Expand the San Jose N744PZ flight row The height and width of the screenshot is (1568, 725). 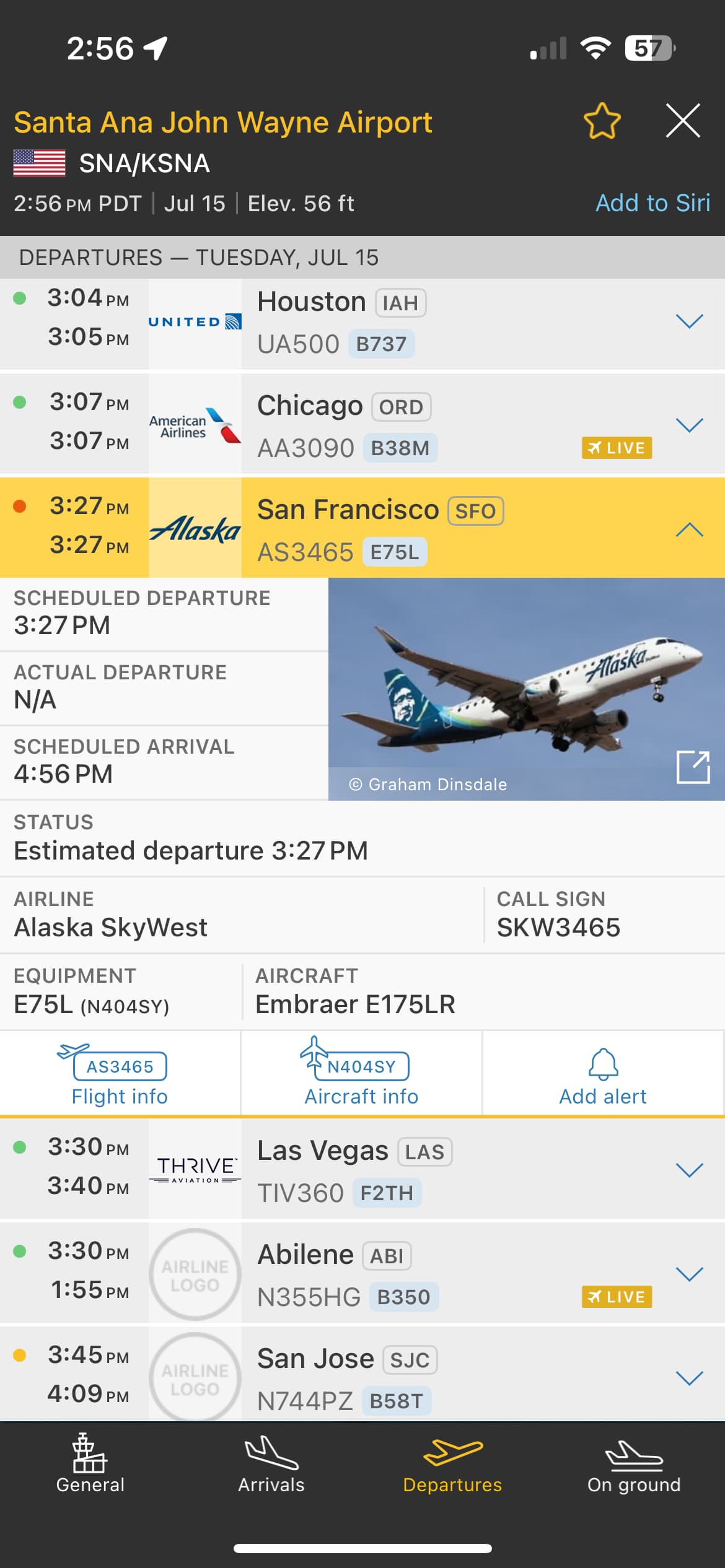[x=688, y=1378]
